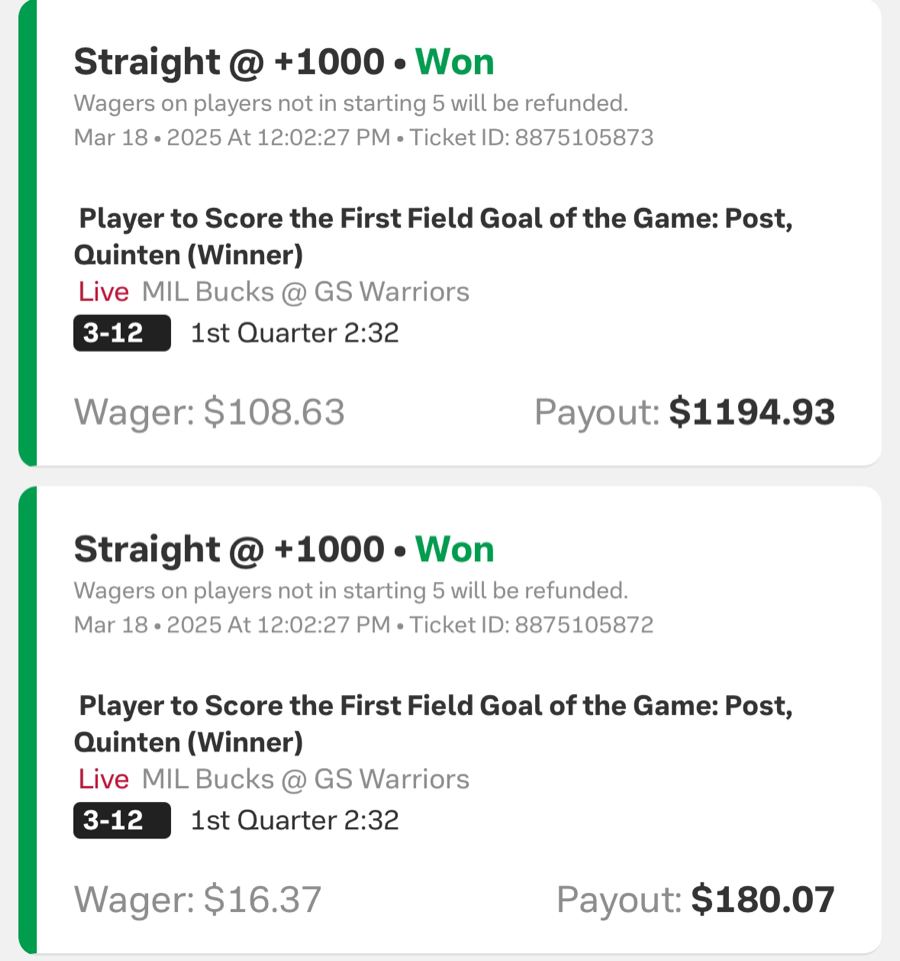
Task: Click the green Won label on lower bet
Action: 455,549
